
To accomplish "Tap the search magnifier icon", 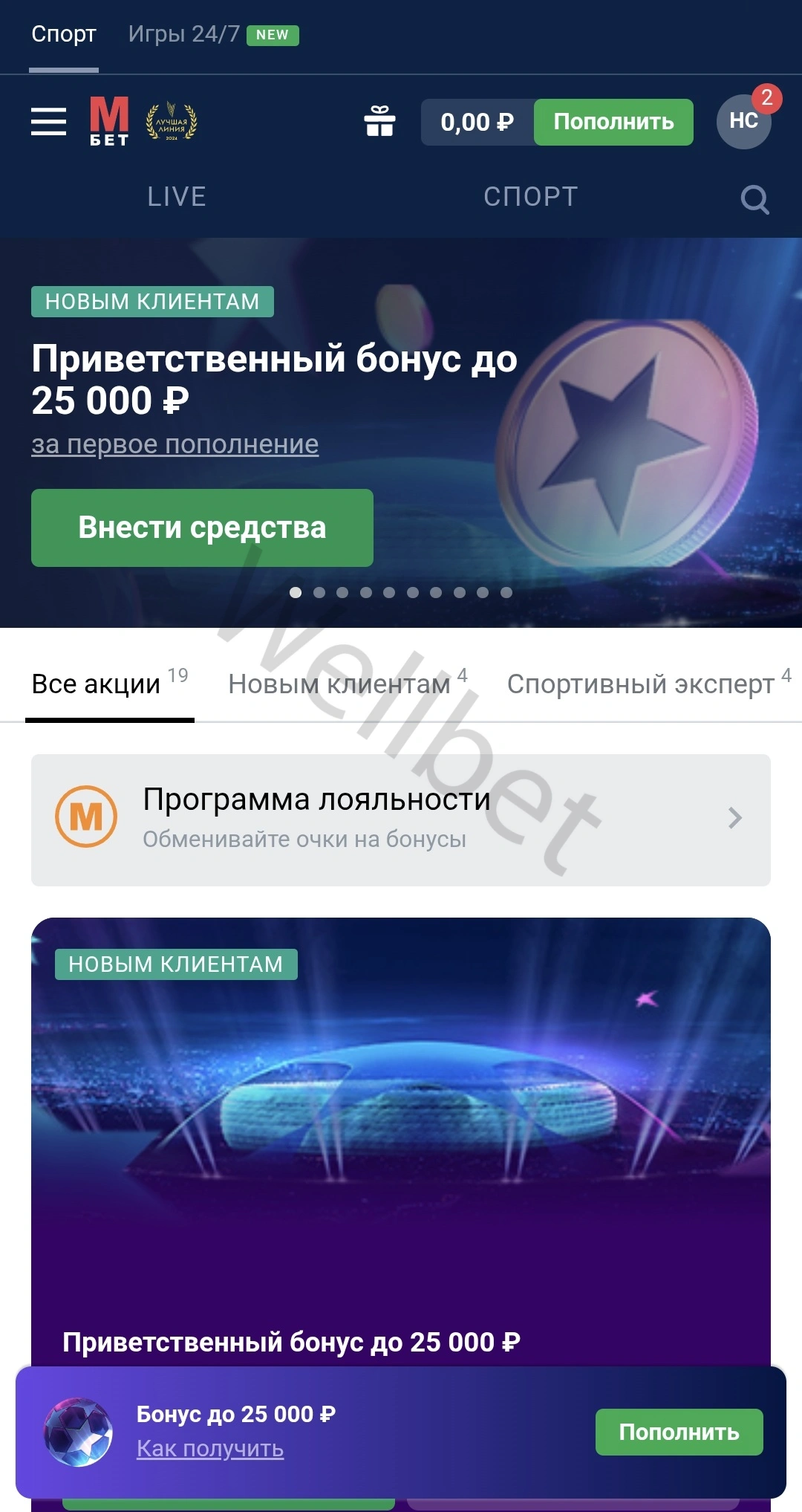I will (x=754, y=199).
